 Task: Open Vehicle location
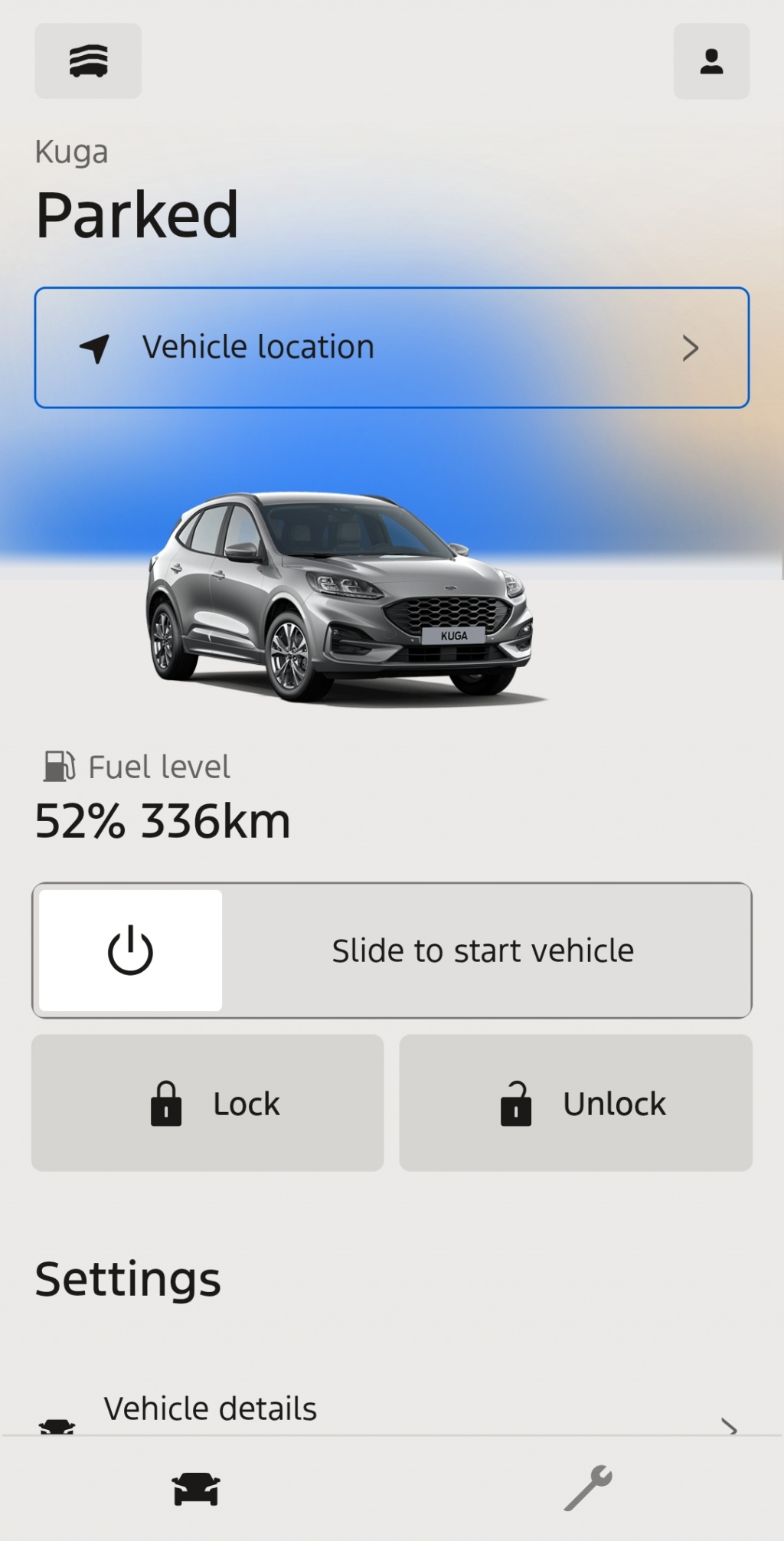391,348
